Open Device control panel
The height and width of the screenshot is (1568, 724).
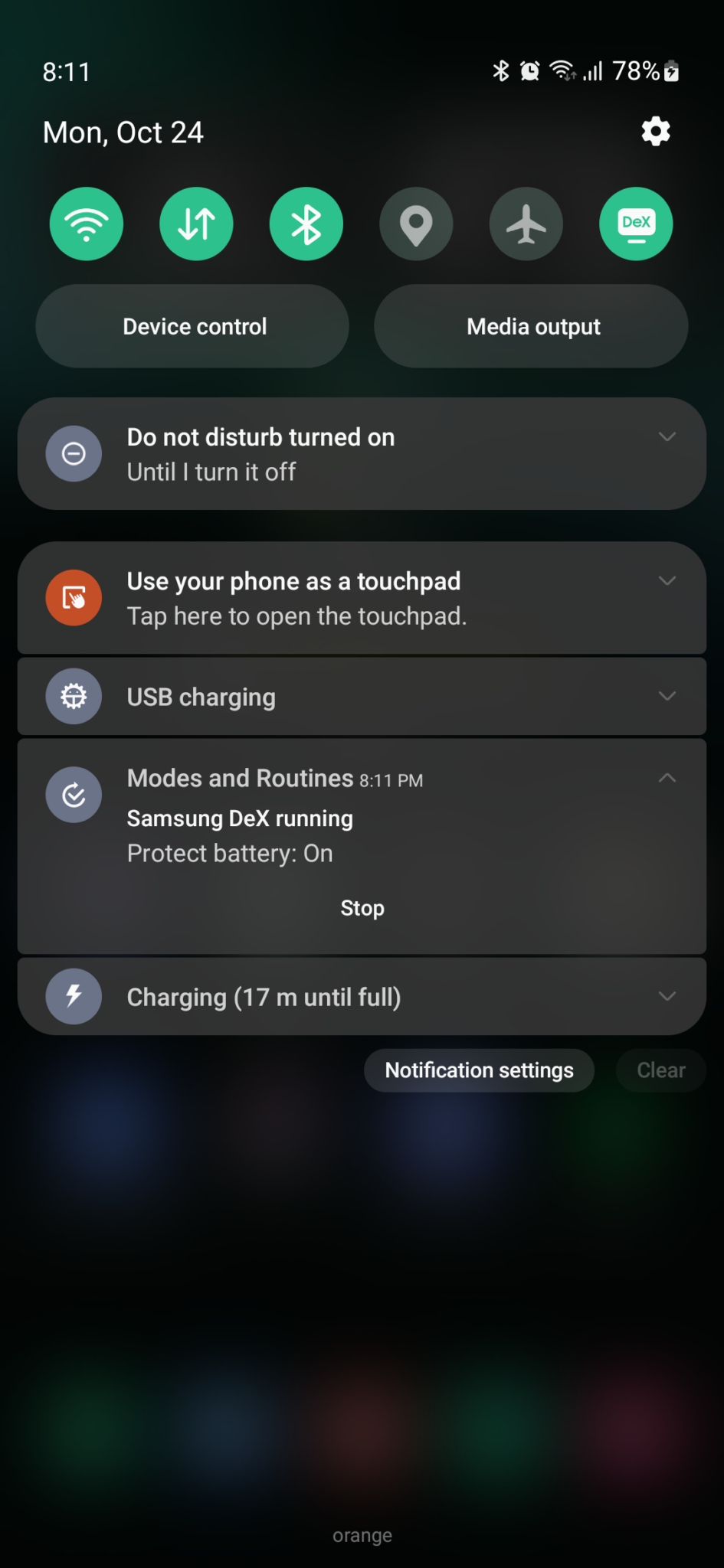click(193, 325)
